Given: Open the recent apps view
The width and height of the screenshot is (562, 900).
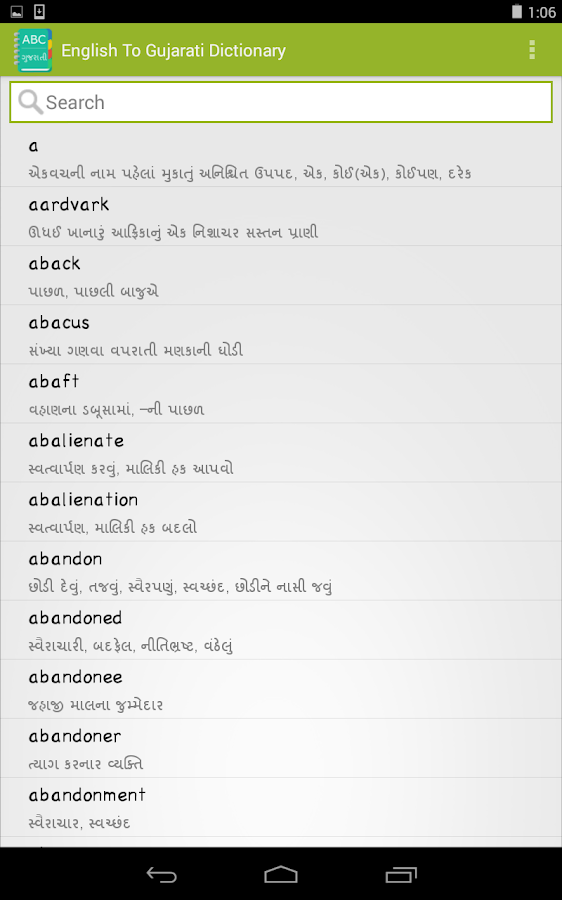Looking at the screenshot, I should (x=401, y=874).
